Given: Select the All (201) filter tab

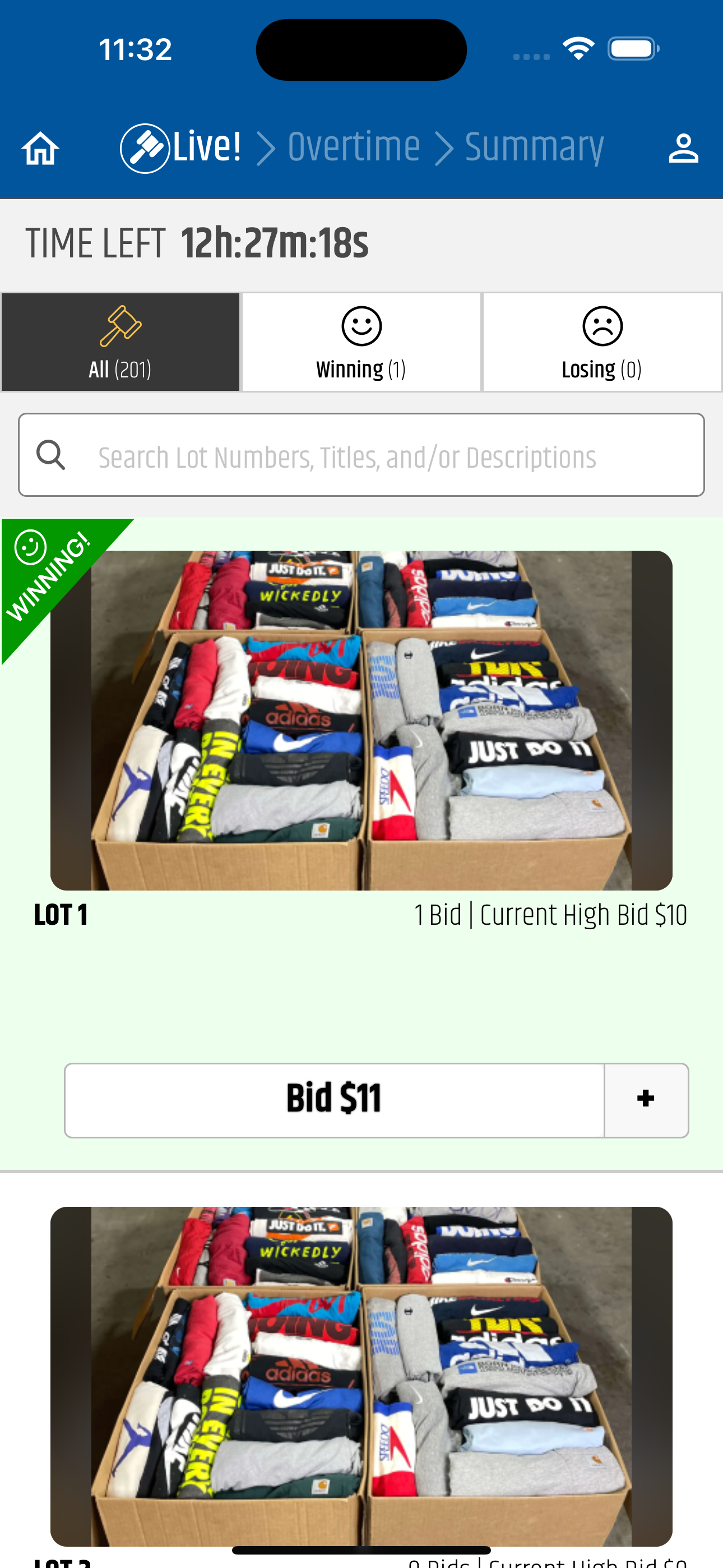Looking at the screenshot, I should coord(120,342).
